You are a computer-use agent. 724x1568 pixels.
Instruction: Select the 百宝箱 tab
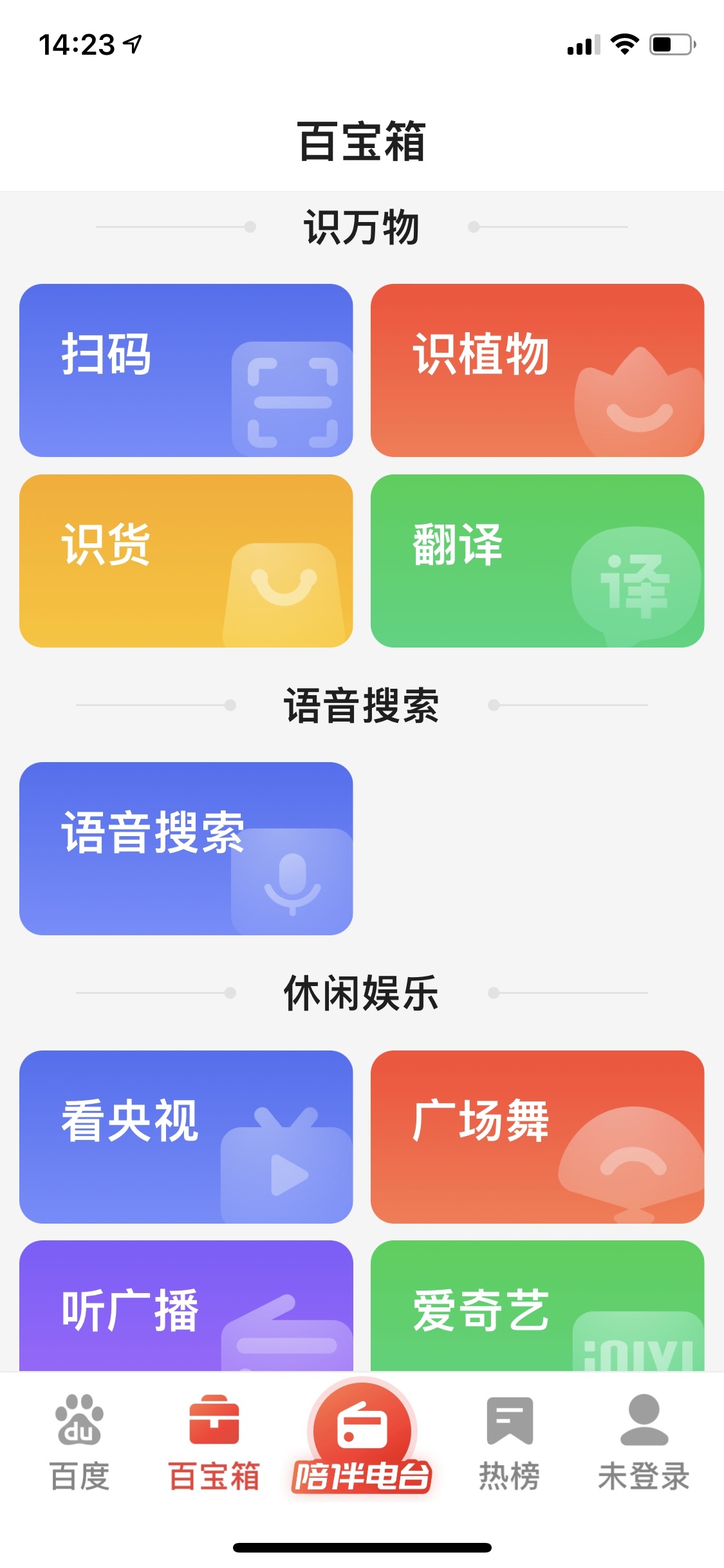point(214,1442)
